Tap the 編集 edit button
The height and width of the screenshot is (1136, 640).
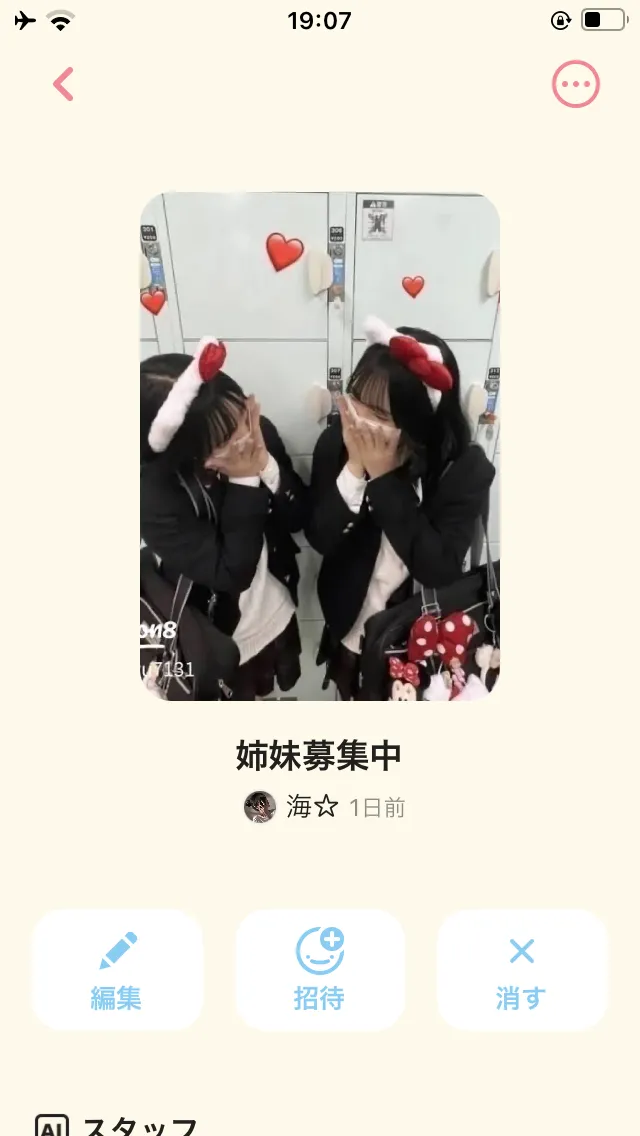point(117,969)
